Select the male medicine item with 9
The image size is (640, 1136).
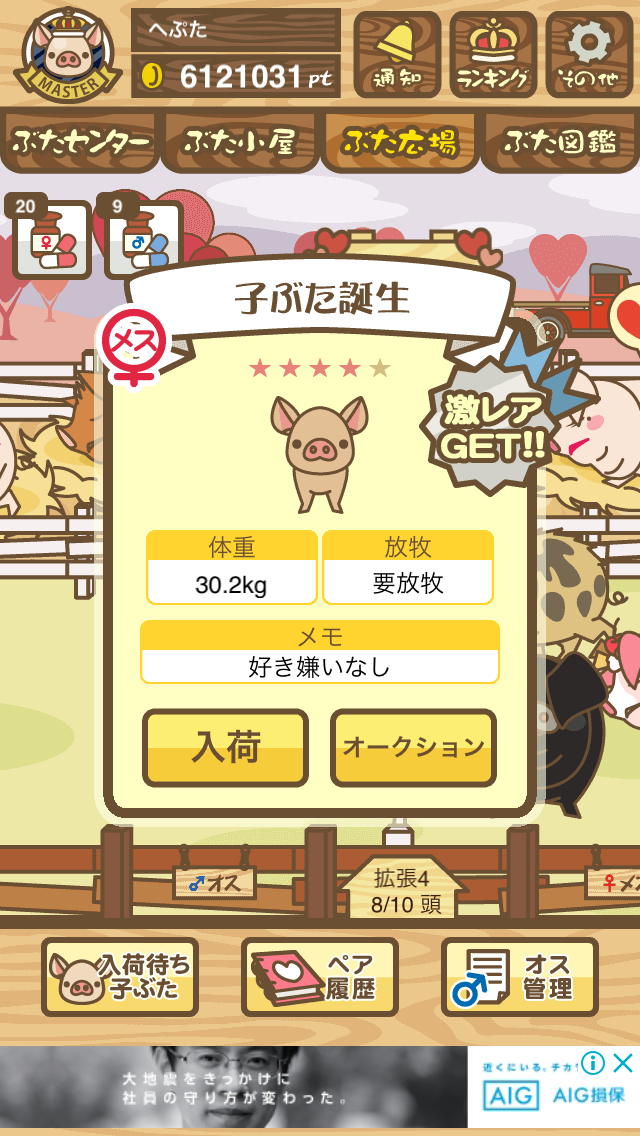point(142,238)
